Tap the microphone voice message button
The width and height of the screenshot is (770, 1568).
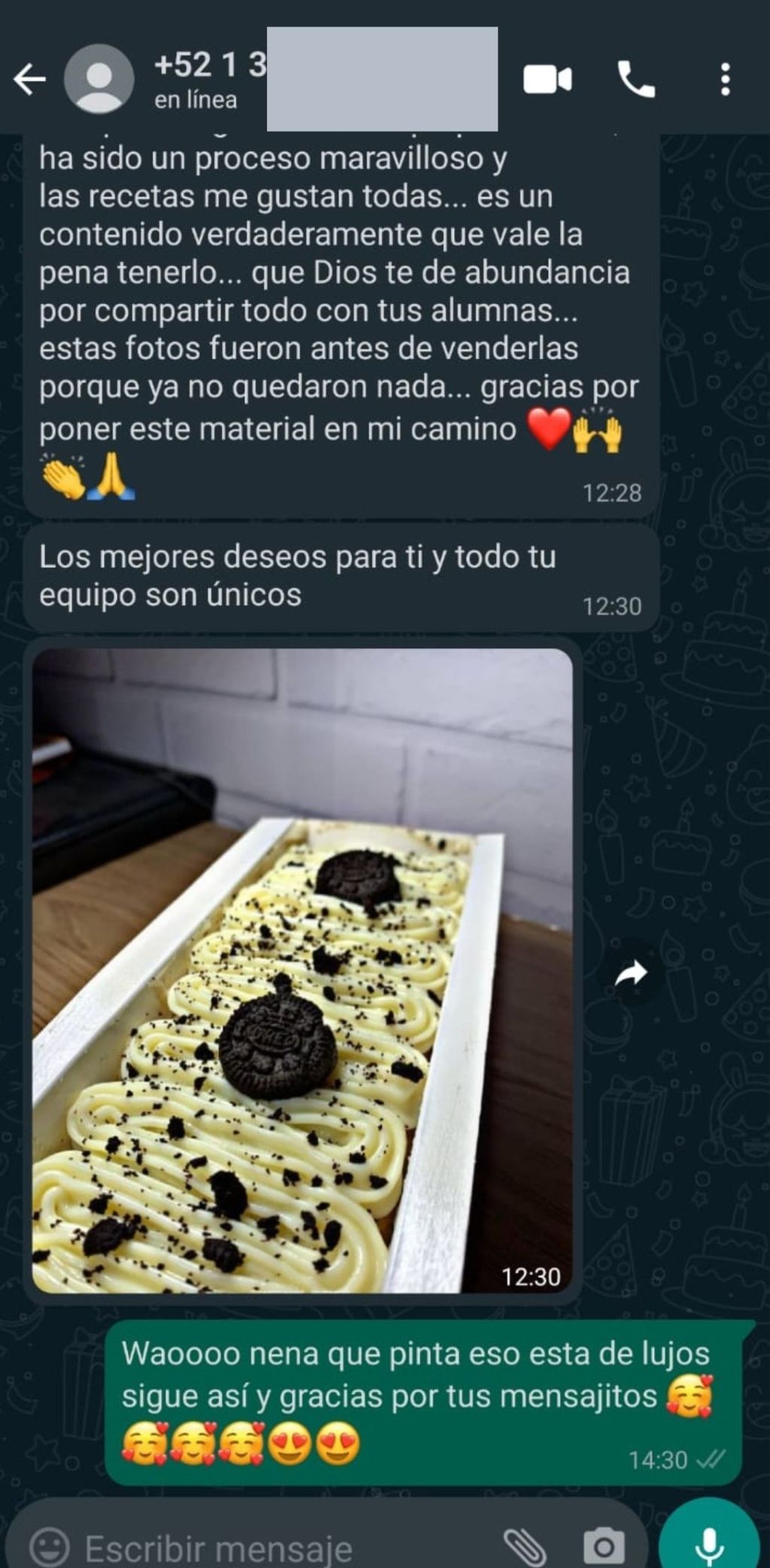pyautogui.click(x=708, y=1543)
